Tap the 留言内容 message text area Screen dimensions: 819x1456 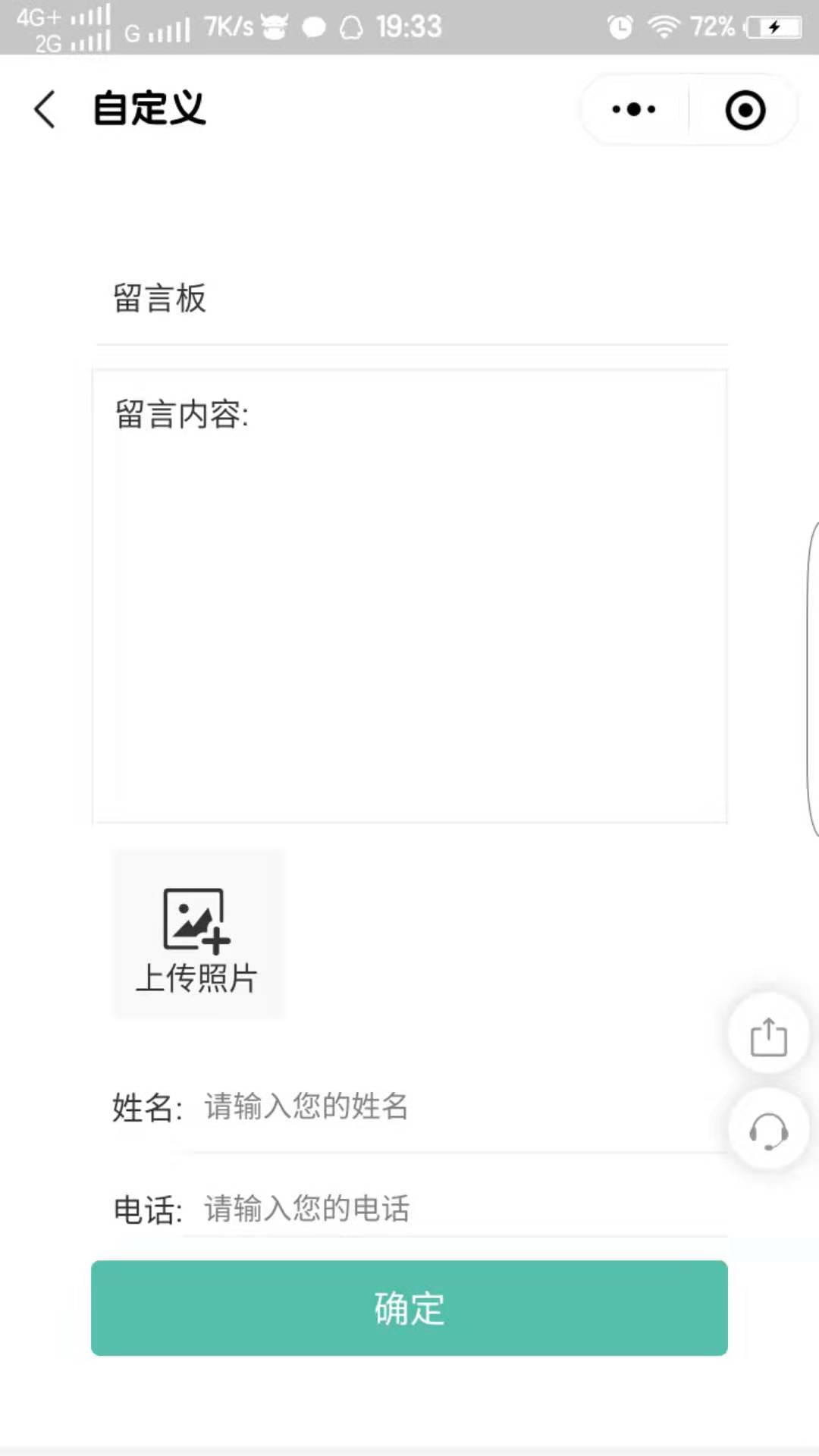coord(409,596)
